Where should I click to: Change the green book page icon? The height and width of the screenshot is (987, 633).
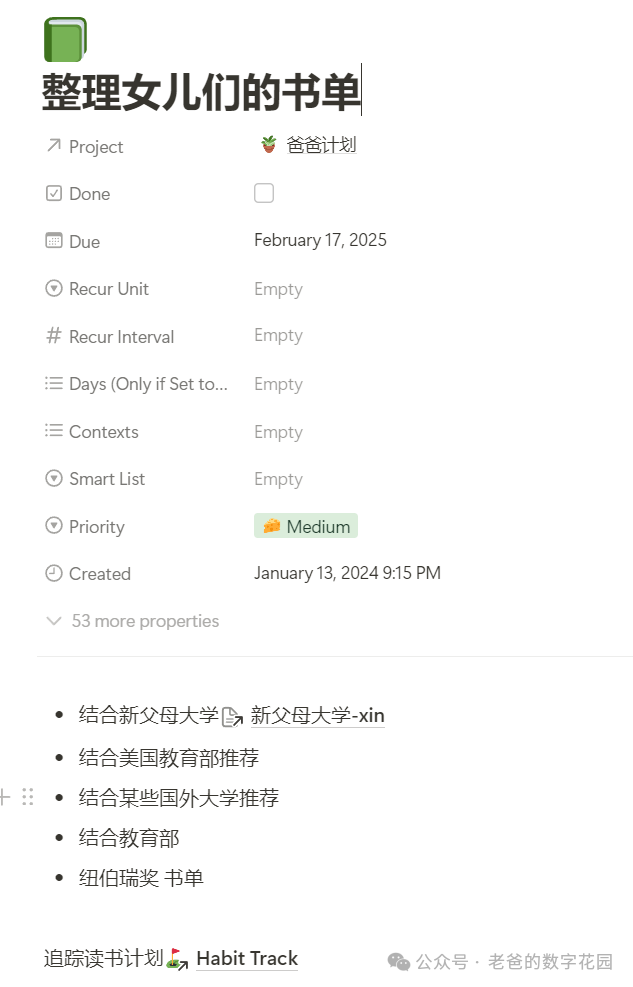coord(65,40)
